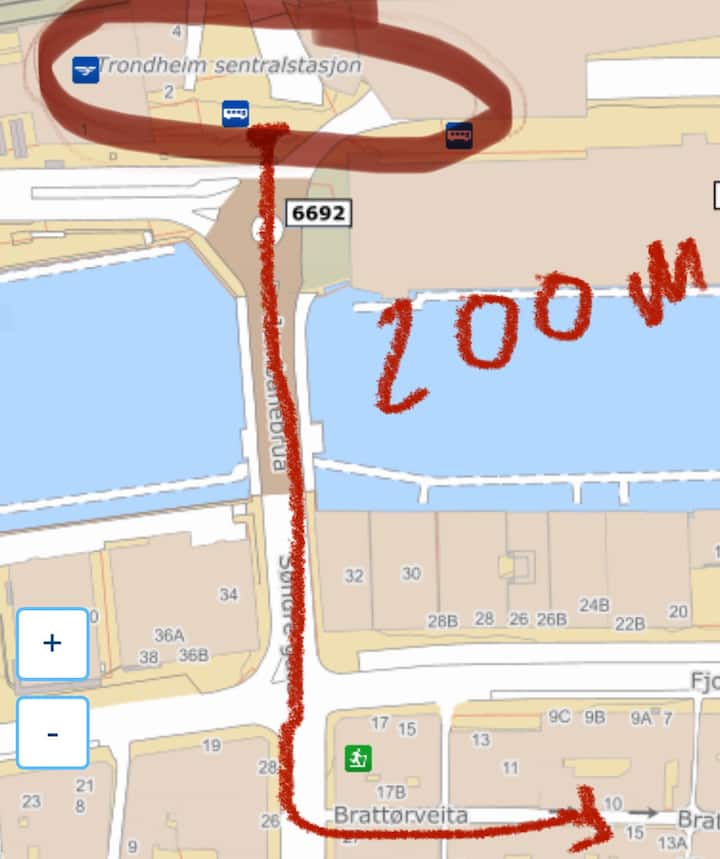Open the blue bus stop marker
The width and height of the screenshot is (720, 859).
pyautogui.click(x=236, y=113)
